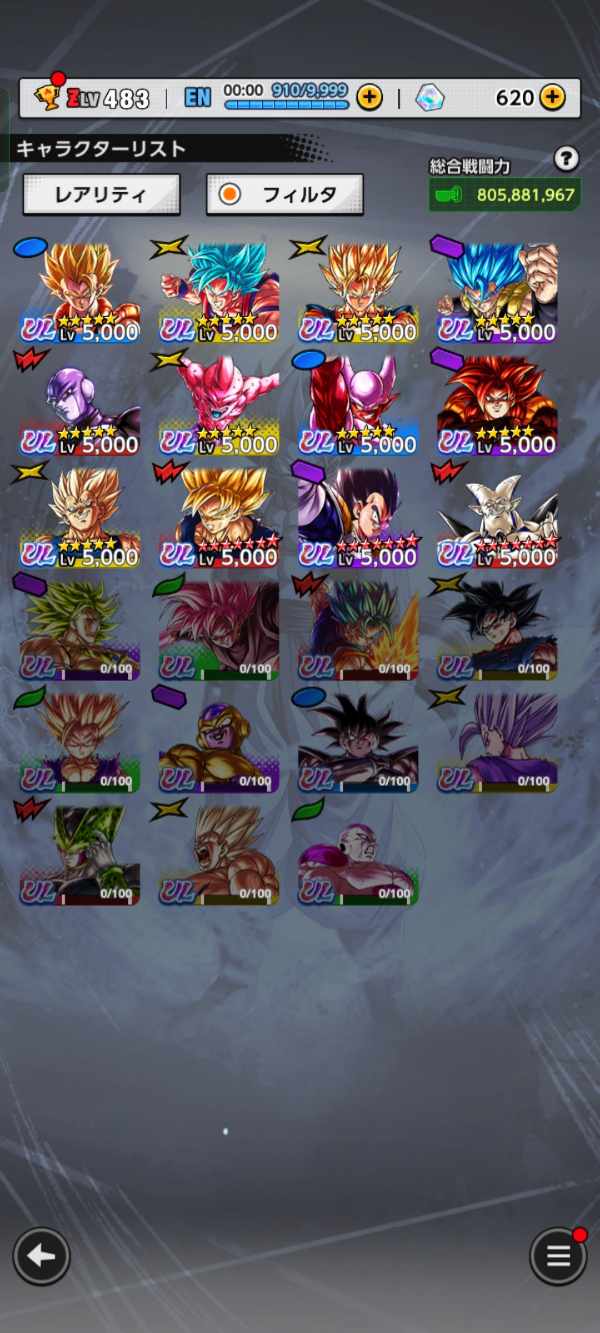600x1333 pixels.
Task: Go back with the arrow button
Action: click(x=41, y=1256)
